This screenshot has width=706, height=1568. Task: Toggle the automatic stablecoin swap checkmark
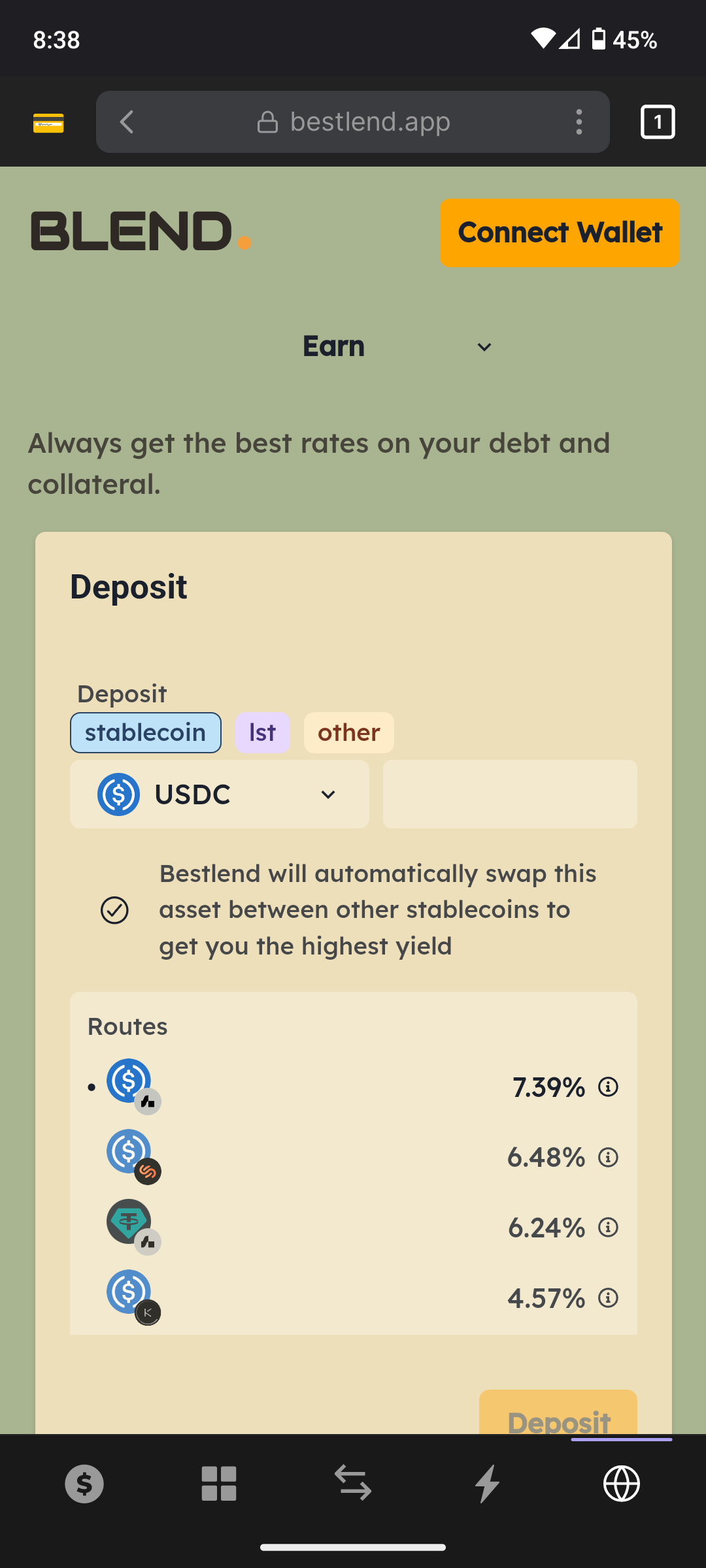click(x=114, y=910)
